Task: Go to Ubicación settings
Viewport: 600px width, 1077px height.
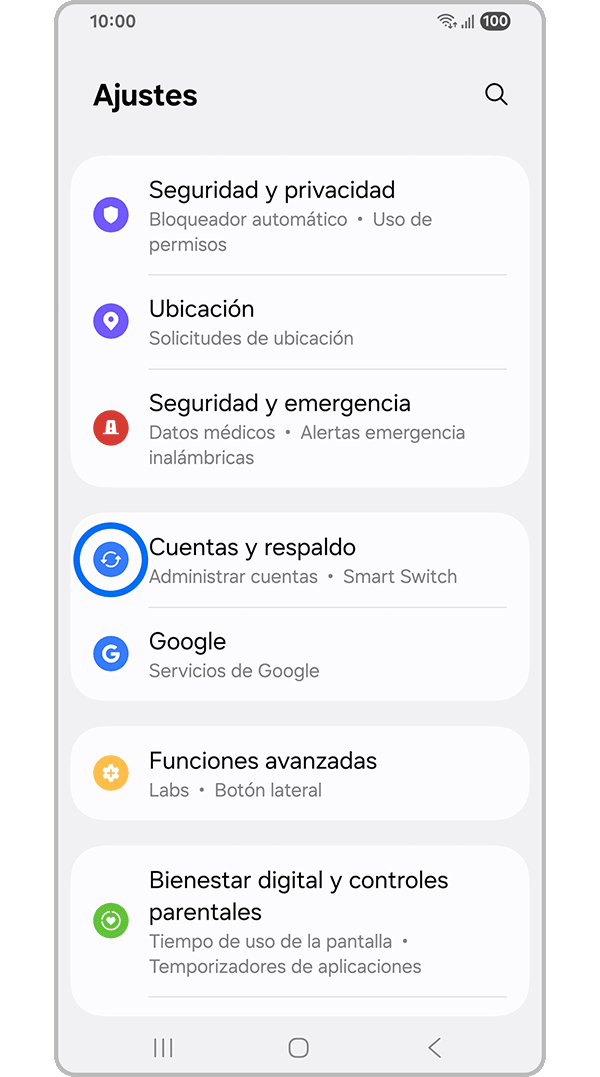Action: coord(300,322)
